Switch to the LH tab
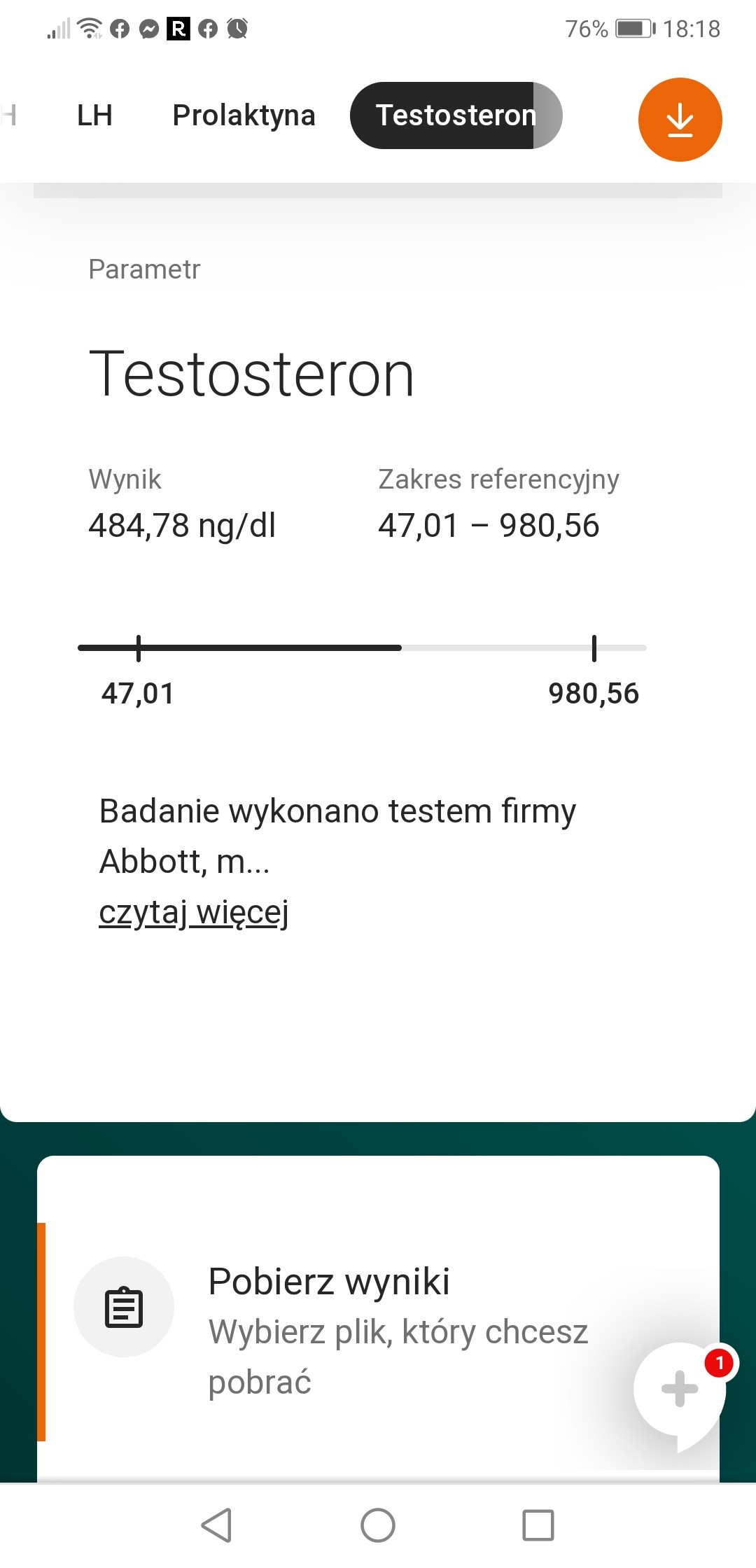This screenshot has height=1568, width=756. coord(96,115)
